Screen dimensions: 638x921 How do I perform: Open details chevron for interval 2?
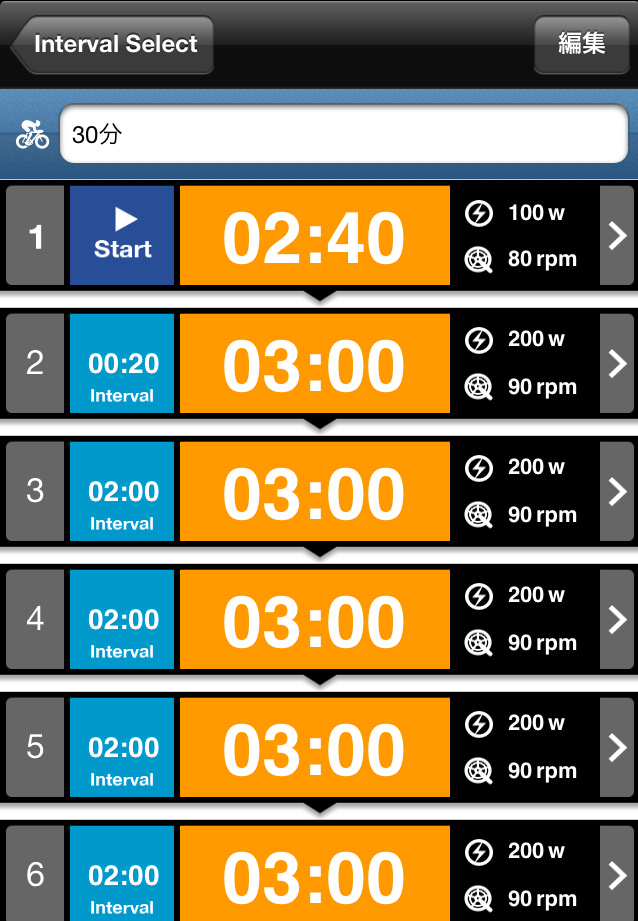click(x=617, y=363)
